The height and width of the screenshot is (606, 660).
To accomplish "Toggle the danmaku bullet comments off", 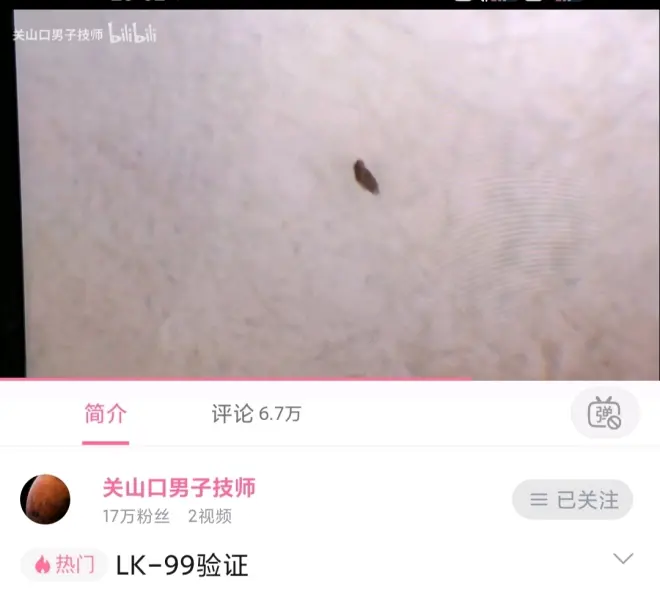I will click(x=604, y=413).
